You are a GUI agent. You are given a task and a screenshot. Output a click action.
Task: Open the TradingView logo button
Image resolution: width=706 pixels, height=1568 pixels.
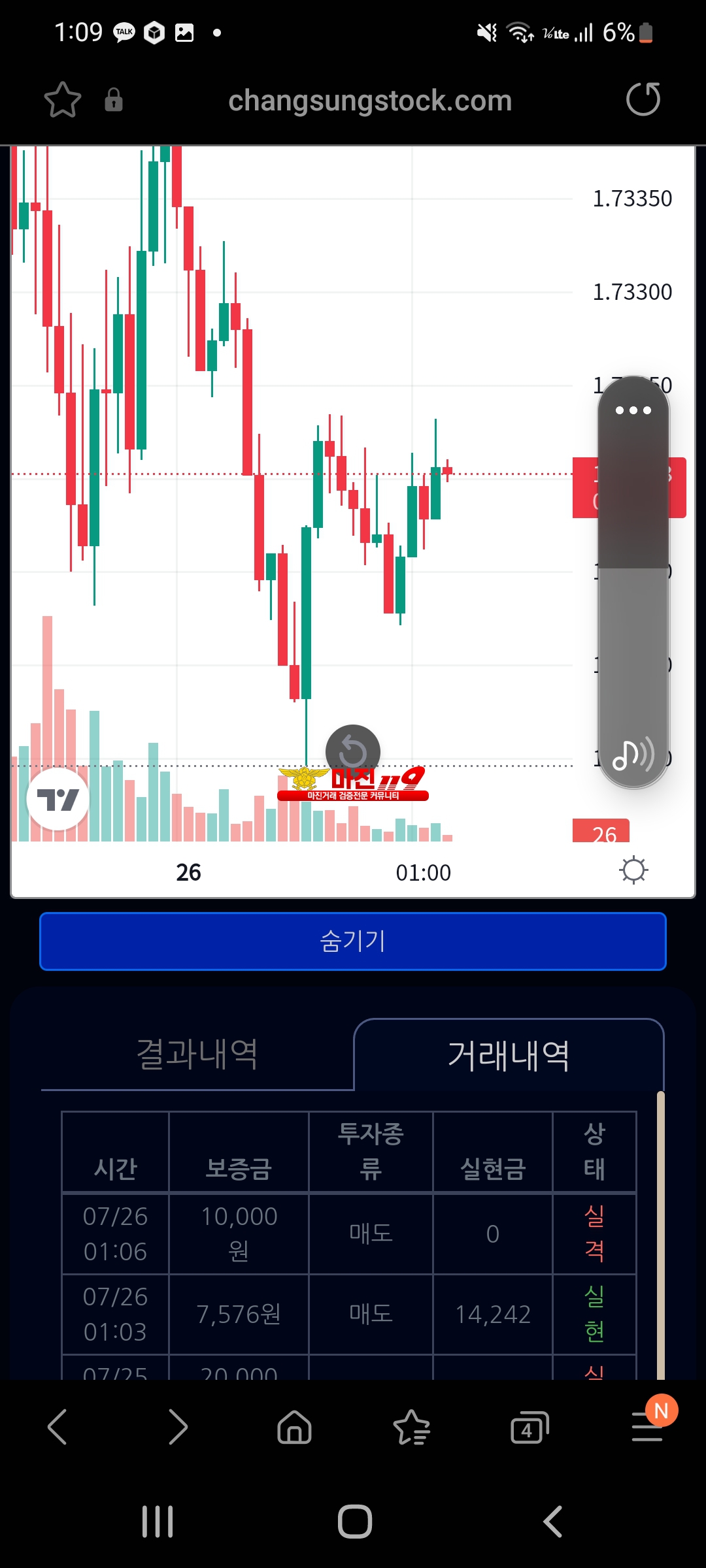coord(58,799)
